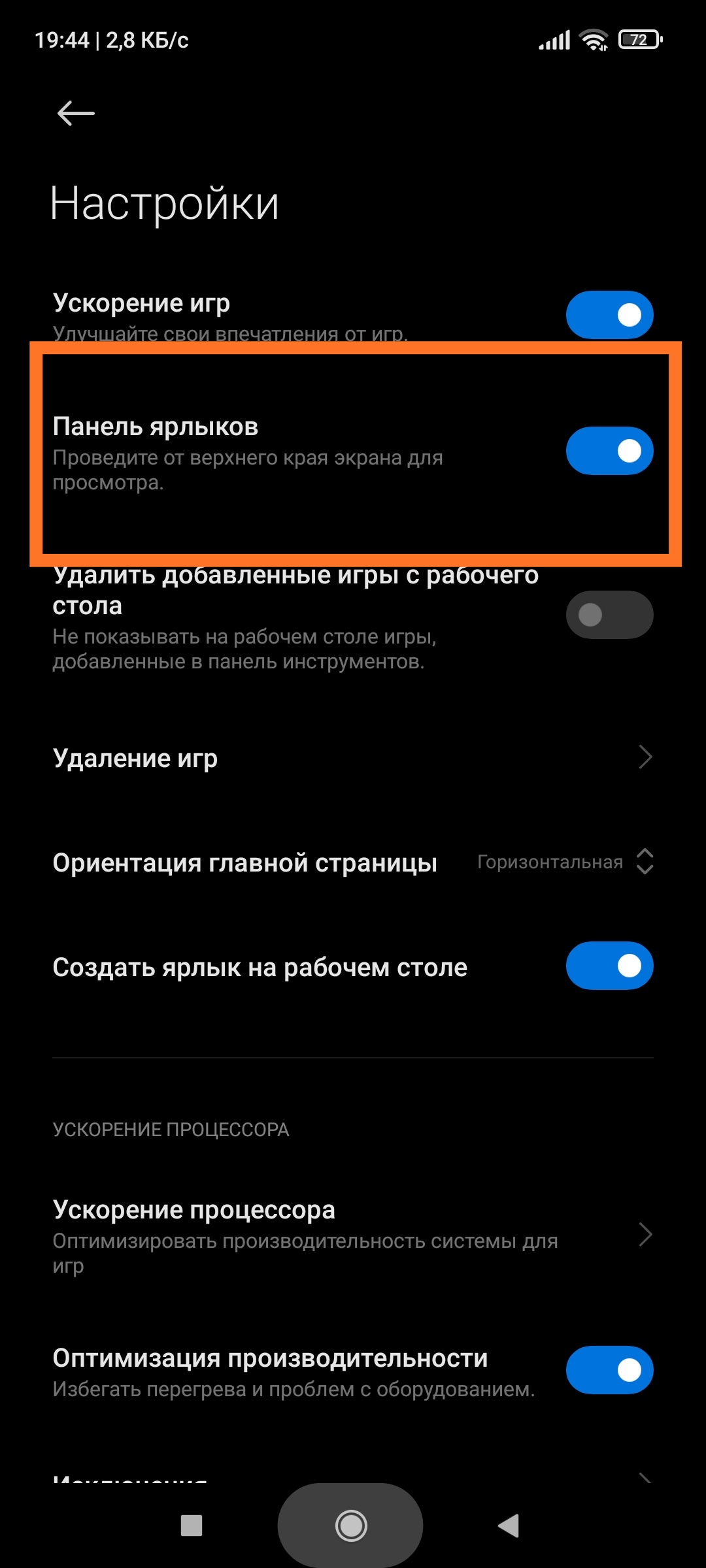Enable Удалить добавленные игры с рабочего стола

609,615
